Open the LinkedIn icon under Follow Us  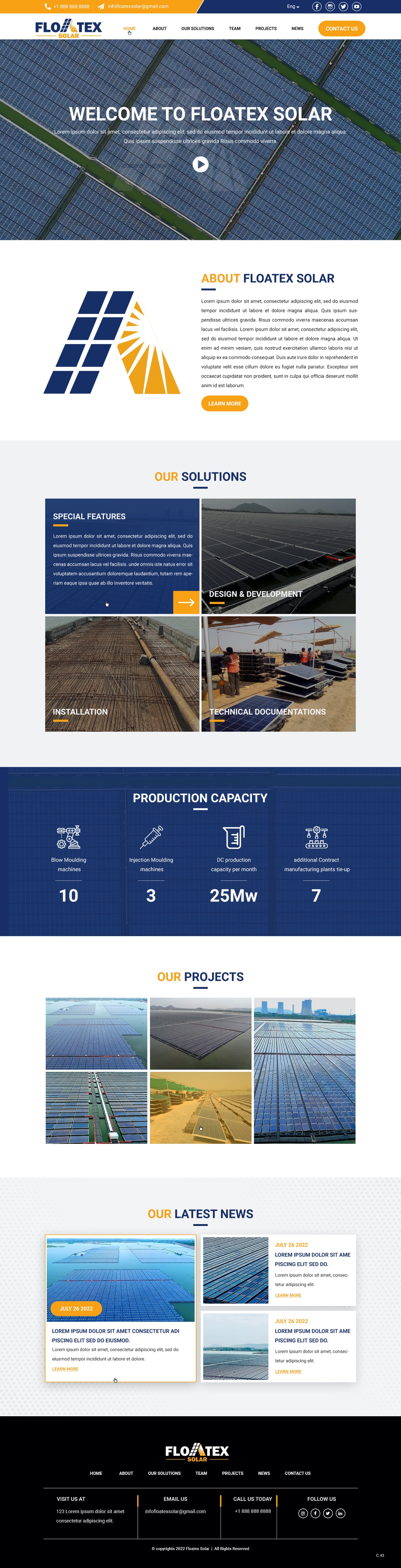(340, 1513)
